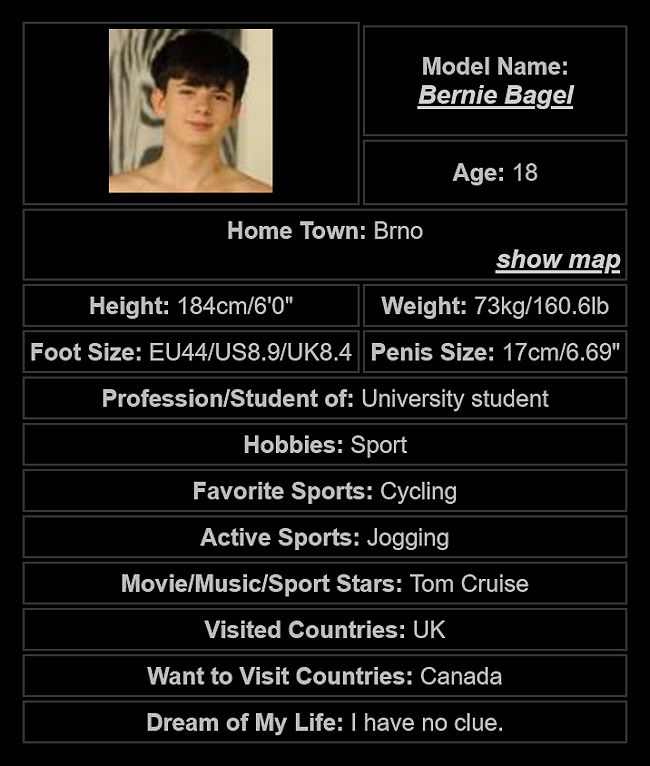
Task: Open the model's profile photo
Action: (x=190, y=111)
